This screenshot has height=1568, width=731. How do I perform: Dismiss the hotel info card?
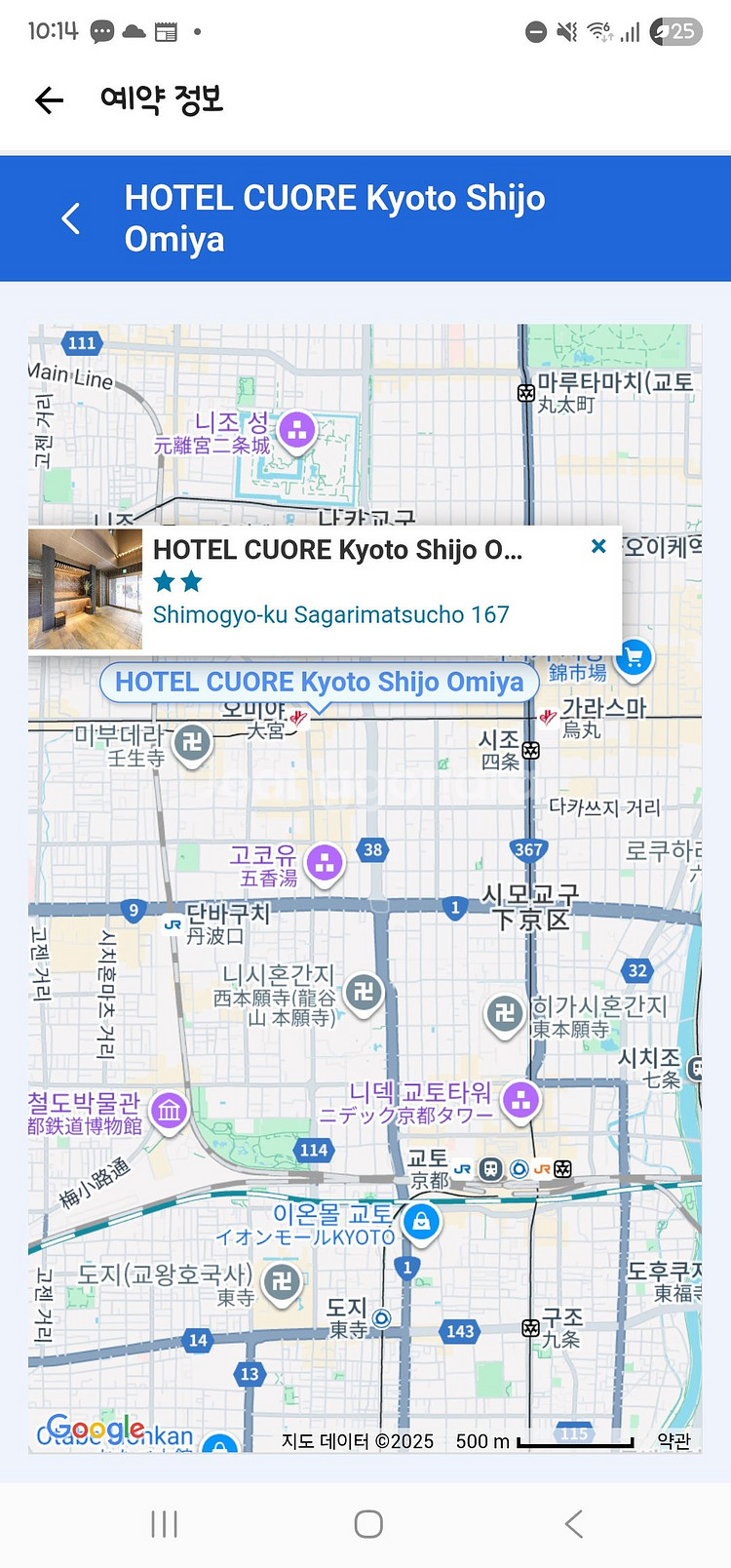pos(597,546)
